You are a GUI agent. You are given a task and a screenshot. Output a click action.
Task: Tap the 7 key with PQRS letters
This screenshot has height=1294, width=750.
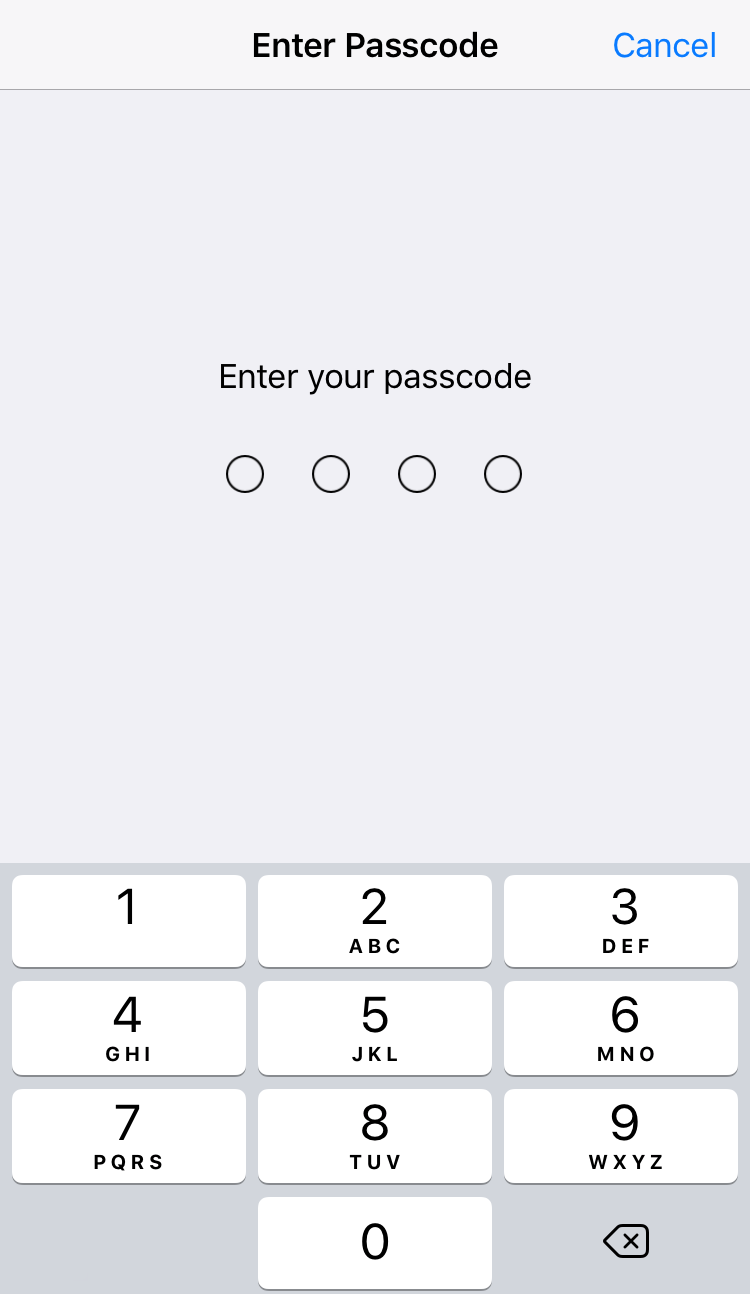(128, 1136)
